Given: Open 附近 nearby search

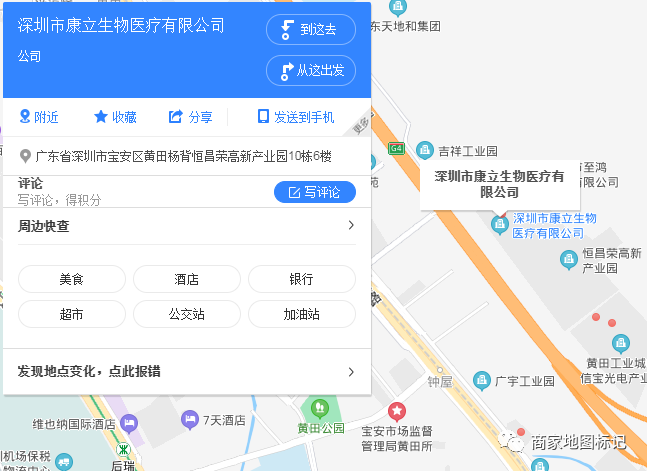Looking at the screenshot, I should pyautogui.click(x=39, y=117).
